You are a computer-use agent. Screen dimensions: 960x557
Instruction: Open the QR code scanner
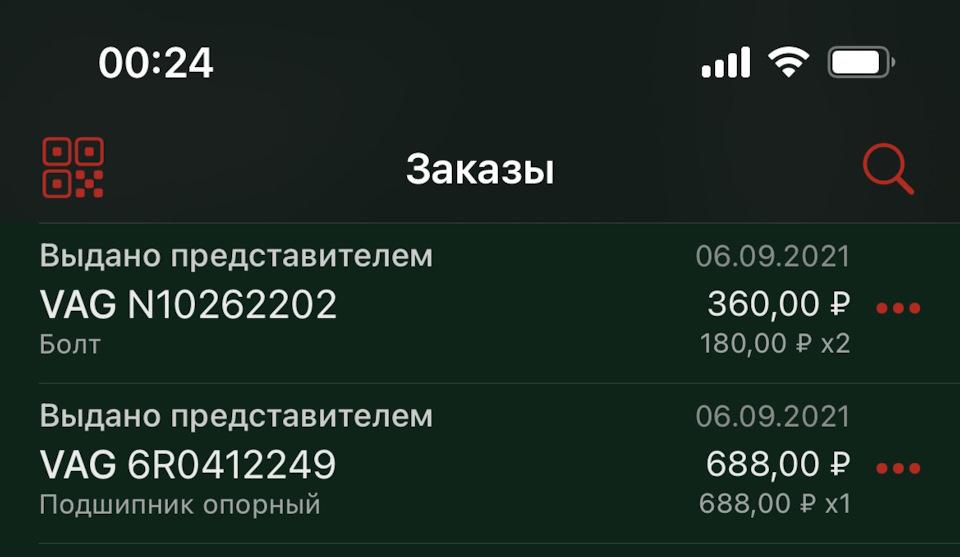[73, 168]
